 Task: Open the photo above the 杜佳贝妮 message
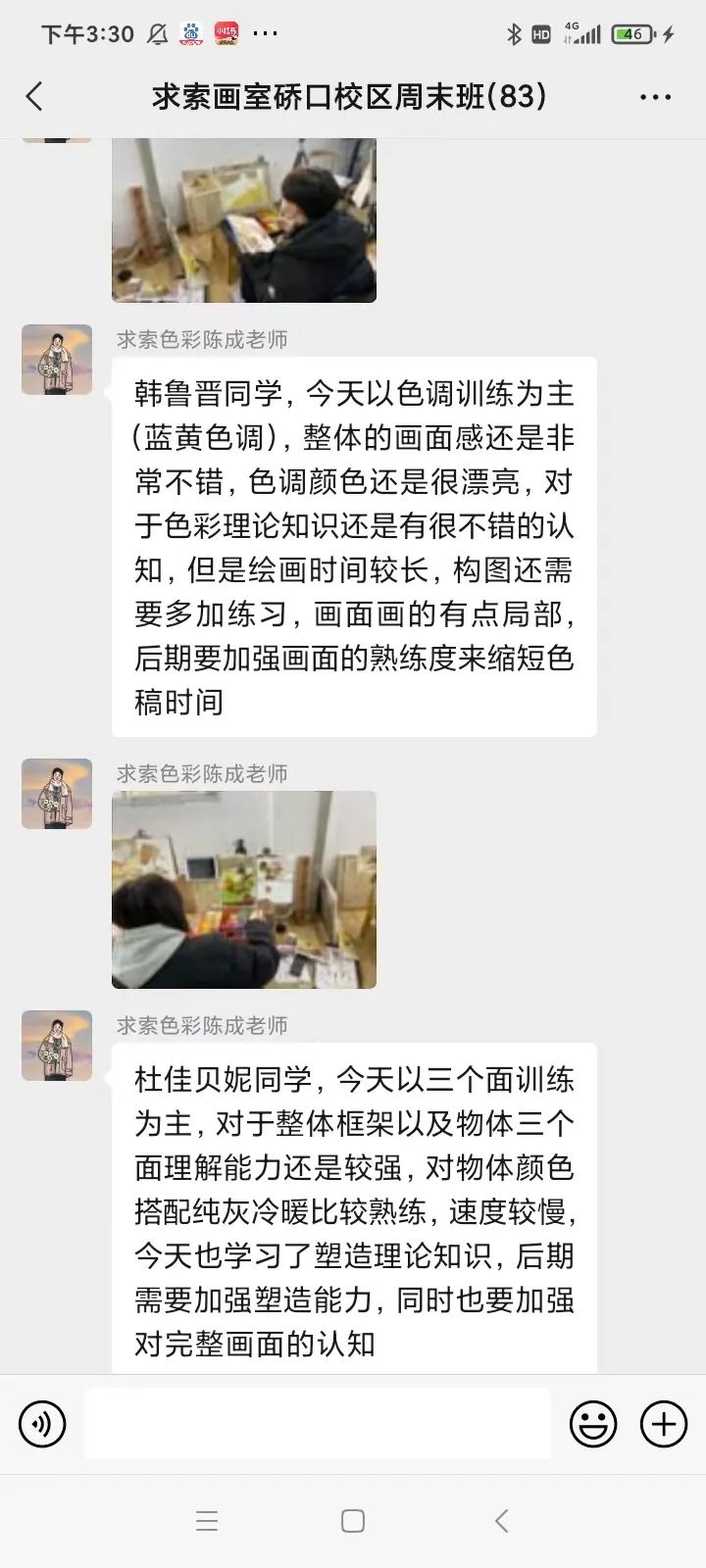[x=244, y=889]
